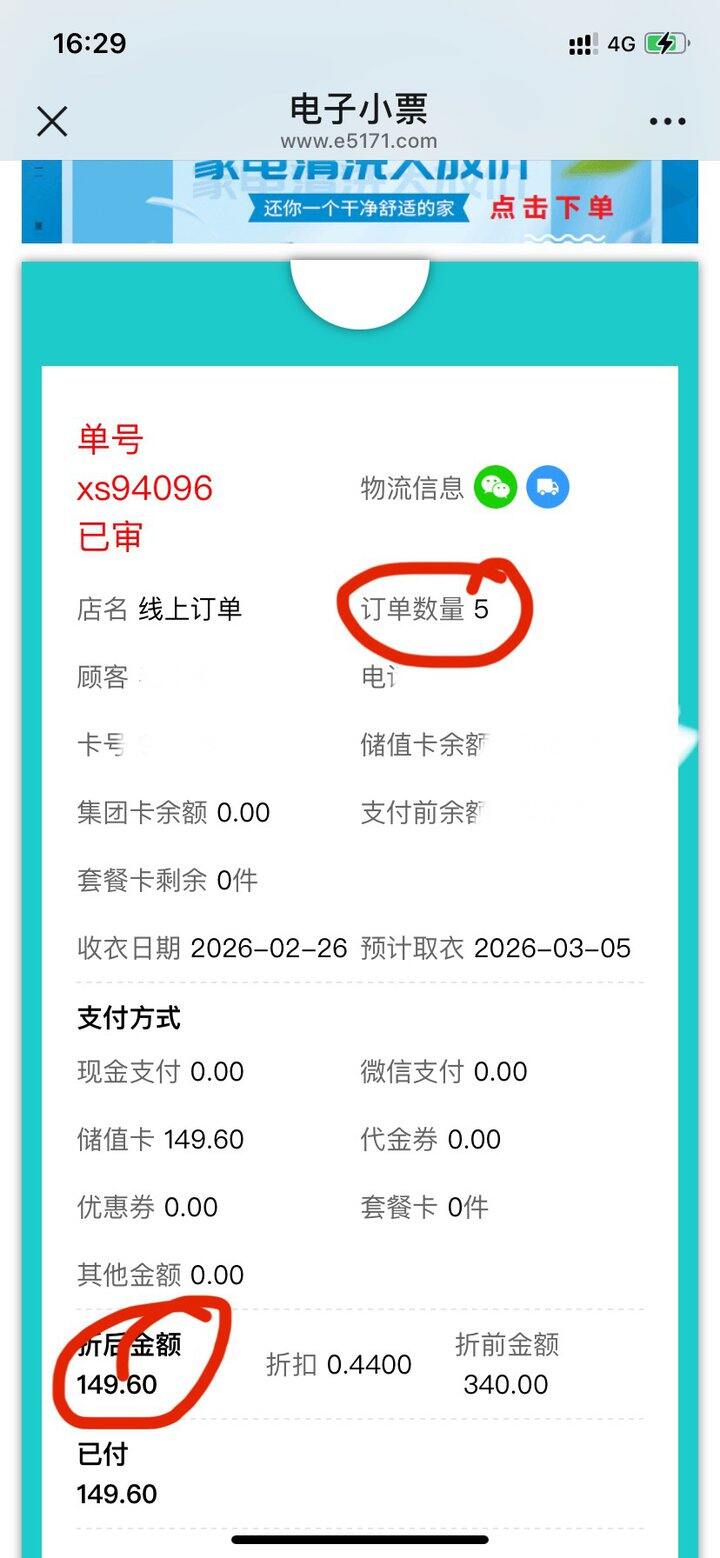Tap the appliance cleaning order banner
This screenshot has height=1558, width=720.
click(360, 201)
